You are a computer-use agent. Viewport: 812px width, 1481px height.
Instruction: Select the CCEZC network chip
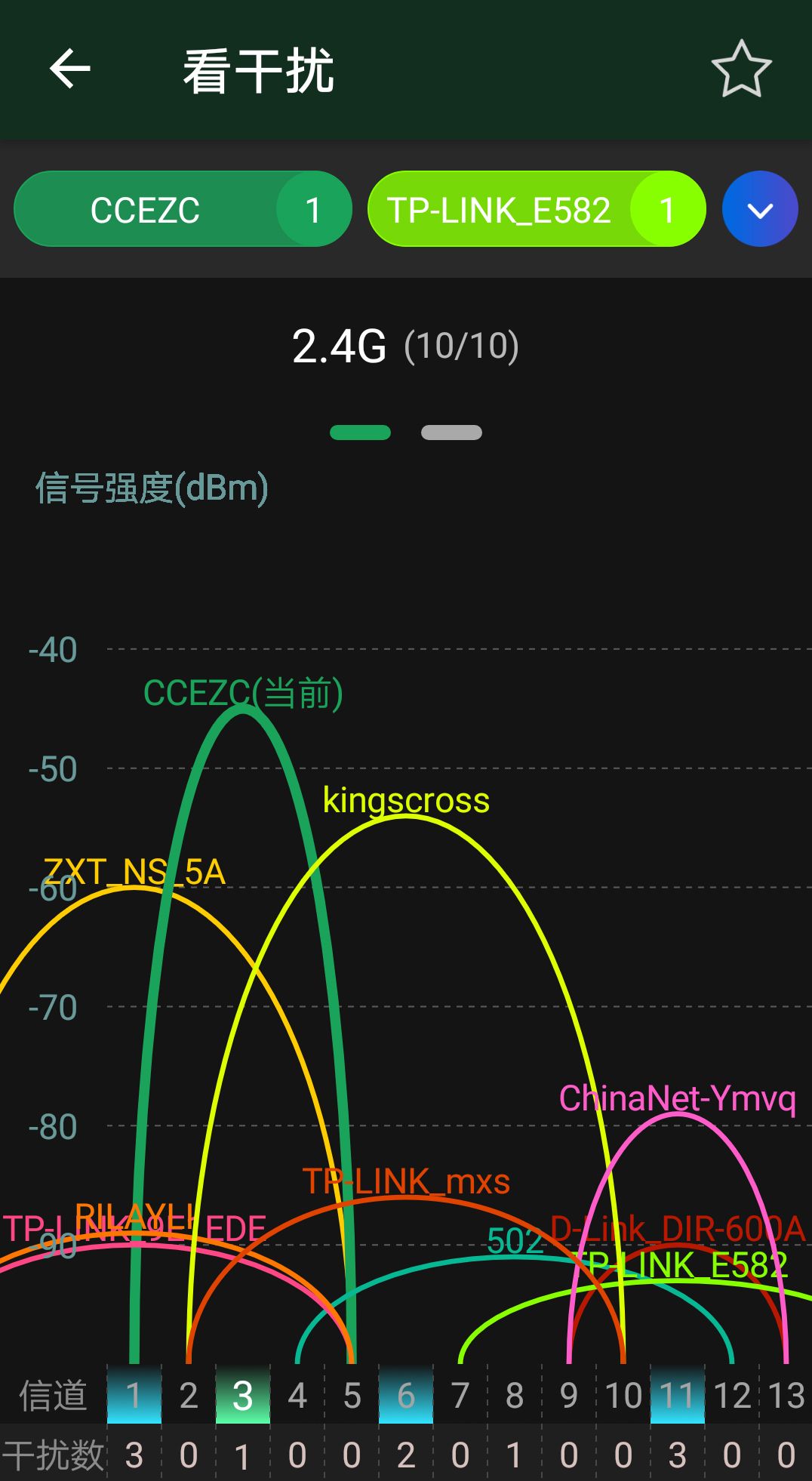coord(183,210)
